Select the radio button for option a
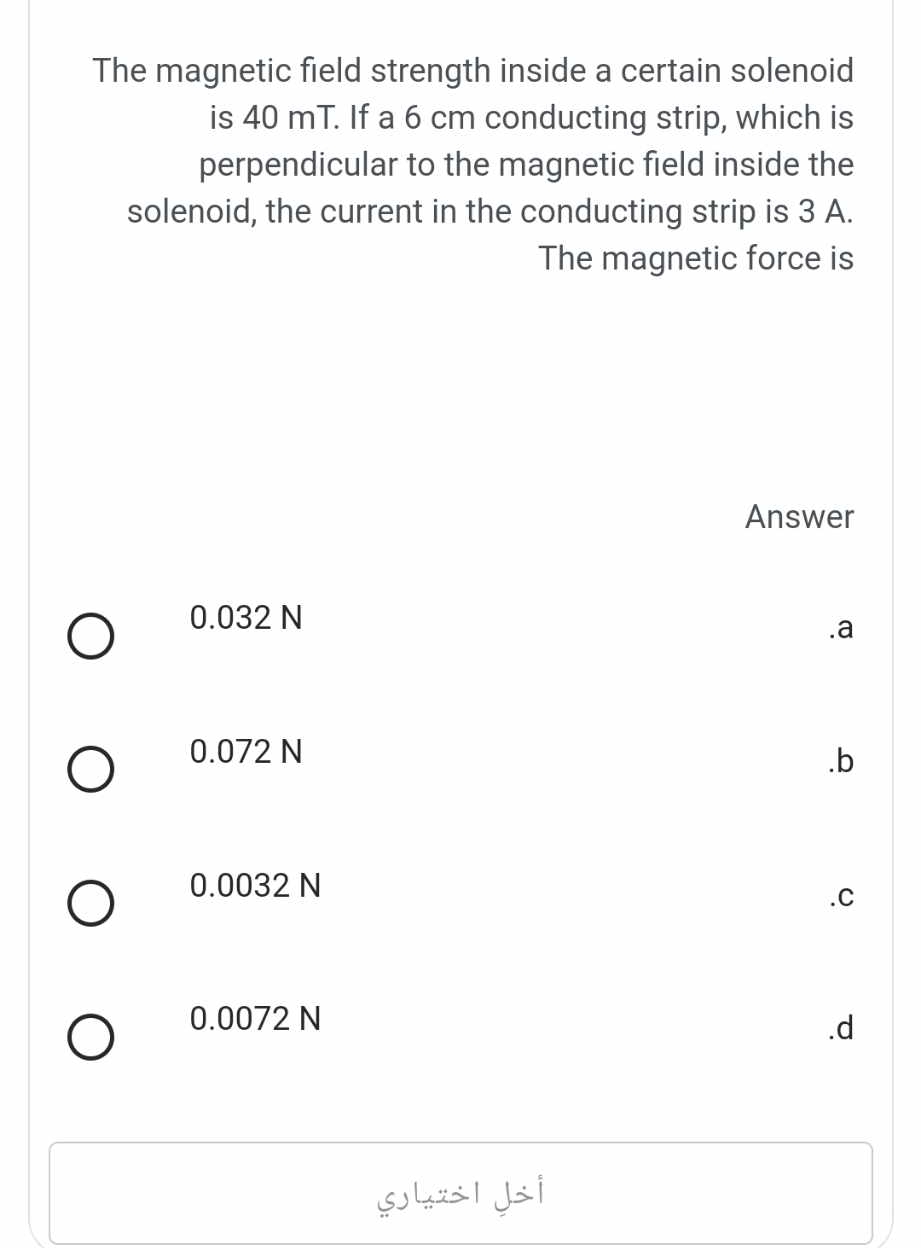This screenshot has height=1248, width=921. click(x=91, y=633)
